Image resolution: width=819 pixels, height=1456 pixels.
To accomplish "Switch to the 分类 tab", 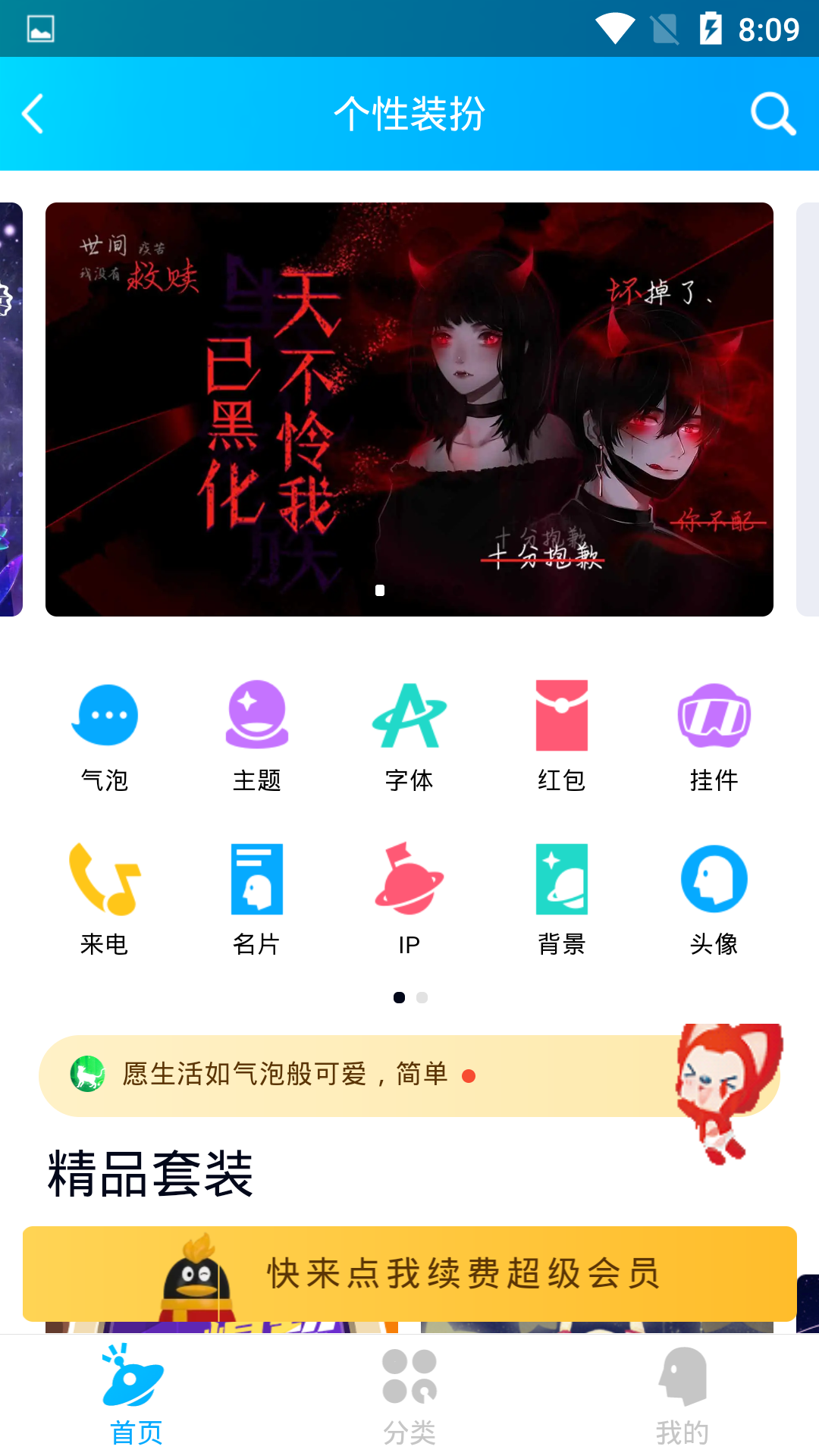I will pos(409,1395).
